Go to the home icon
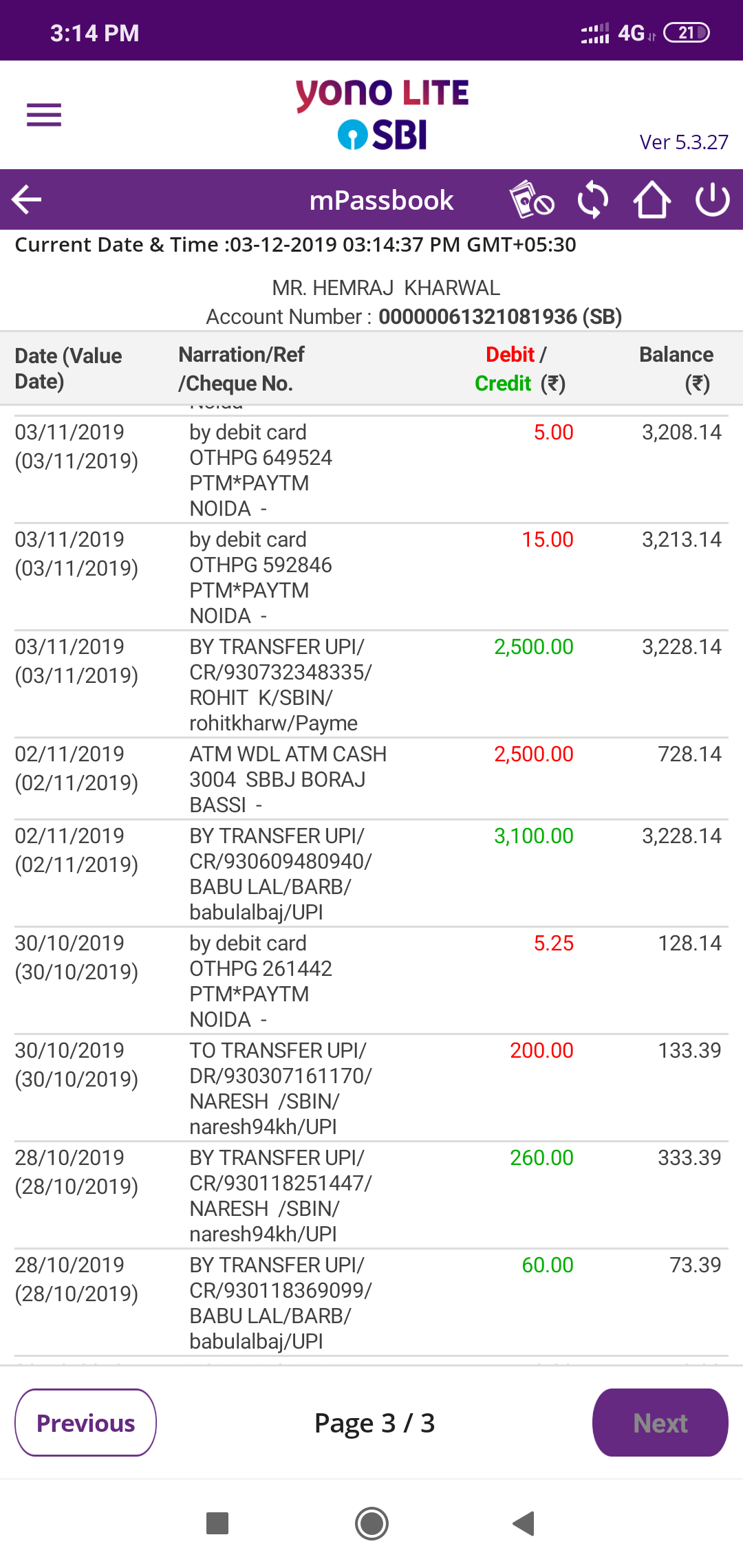743x1568 pixels. pyautogui.click(x=652, y=200)
